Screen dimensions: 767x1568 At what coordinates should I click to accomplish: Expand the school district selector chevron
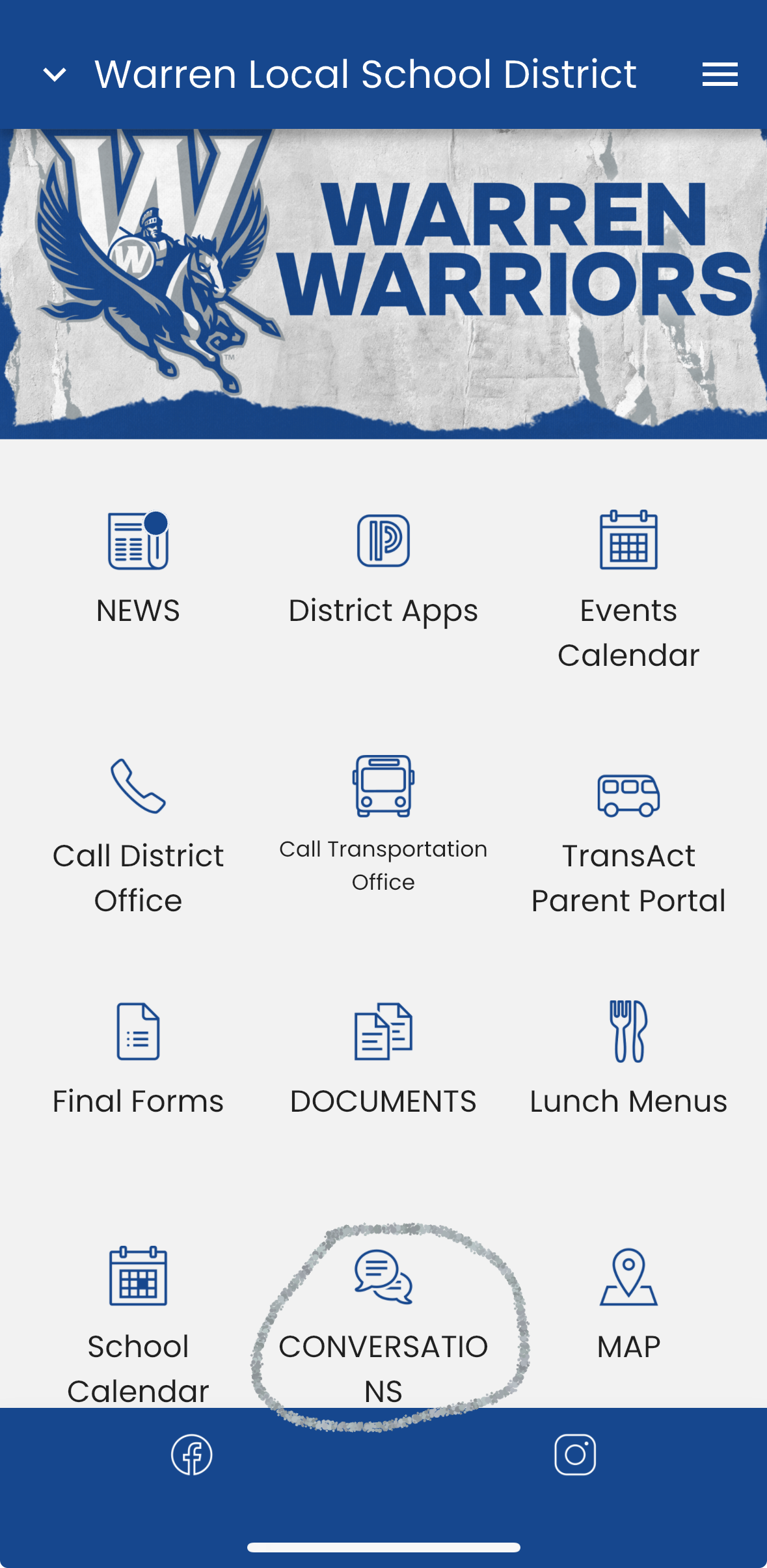[55, 74]
